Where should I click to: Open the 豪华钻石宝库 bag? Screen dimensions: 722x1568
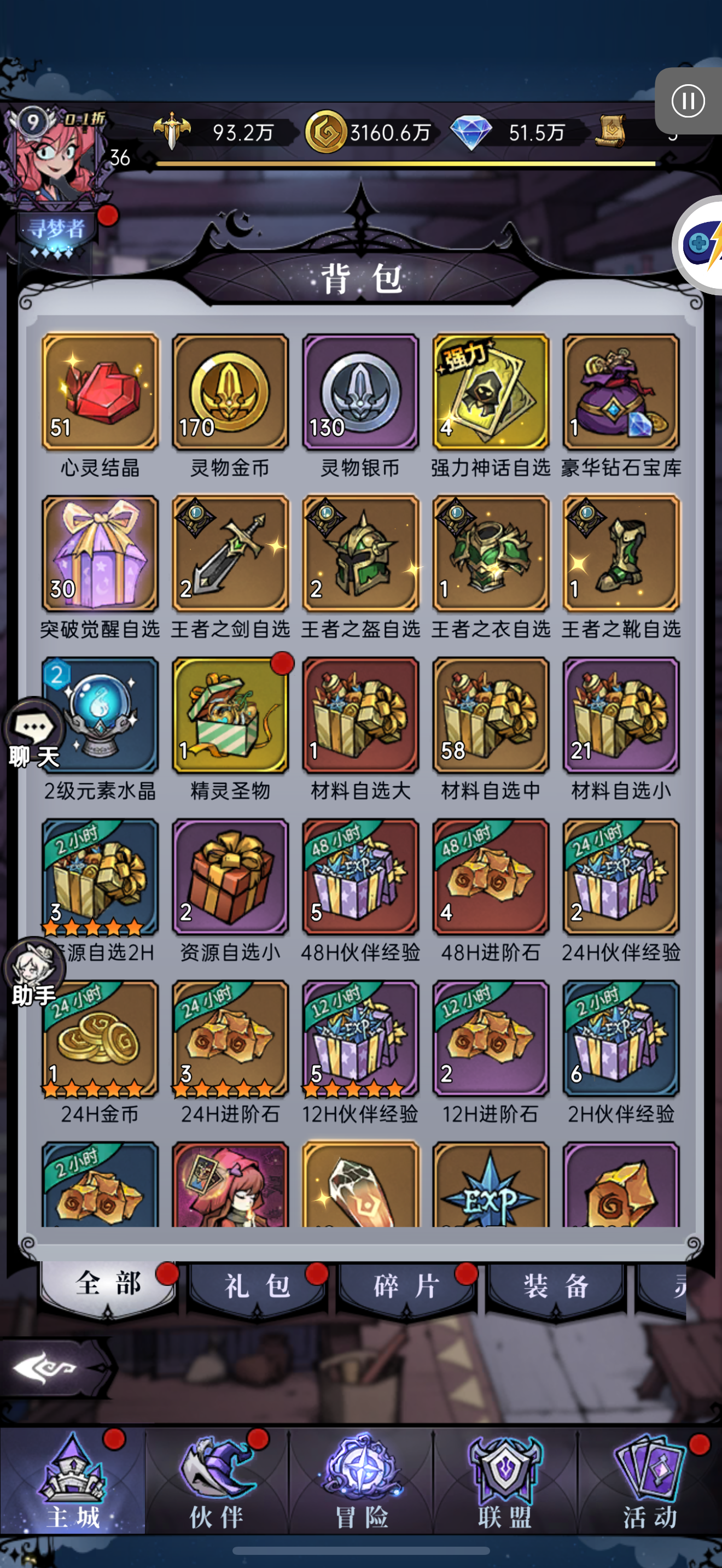(621, 392)
